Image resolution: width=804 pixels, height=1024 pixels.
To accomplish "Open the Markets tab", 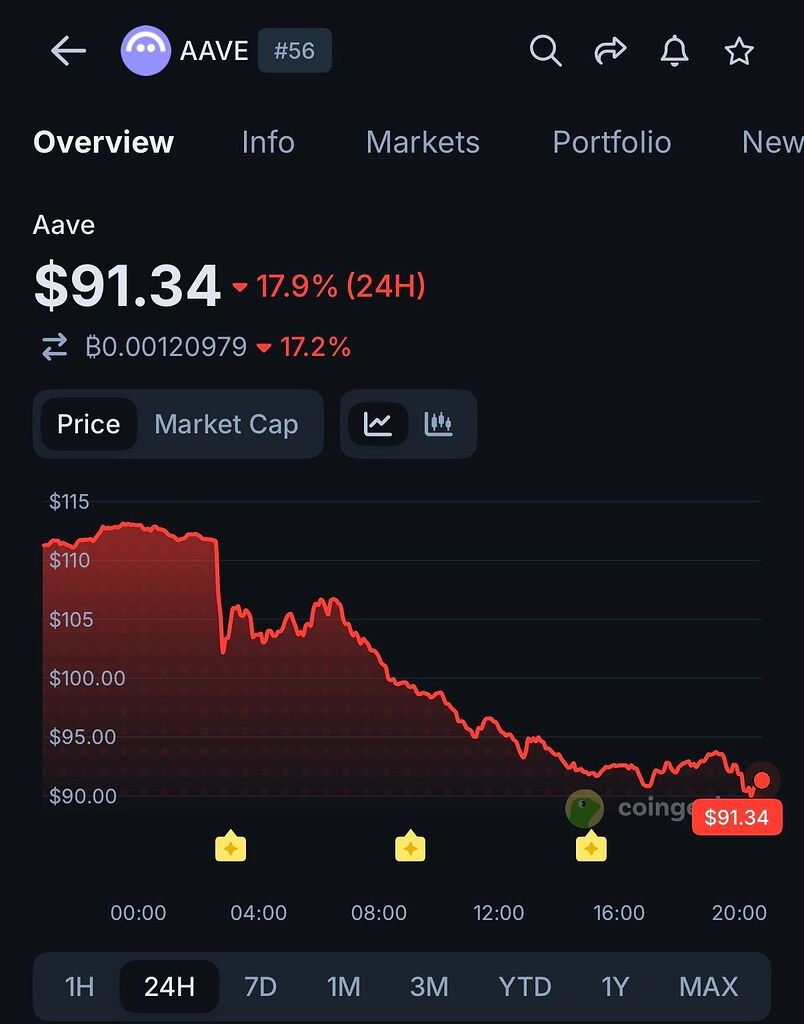I will (422, 142).
